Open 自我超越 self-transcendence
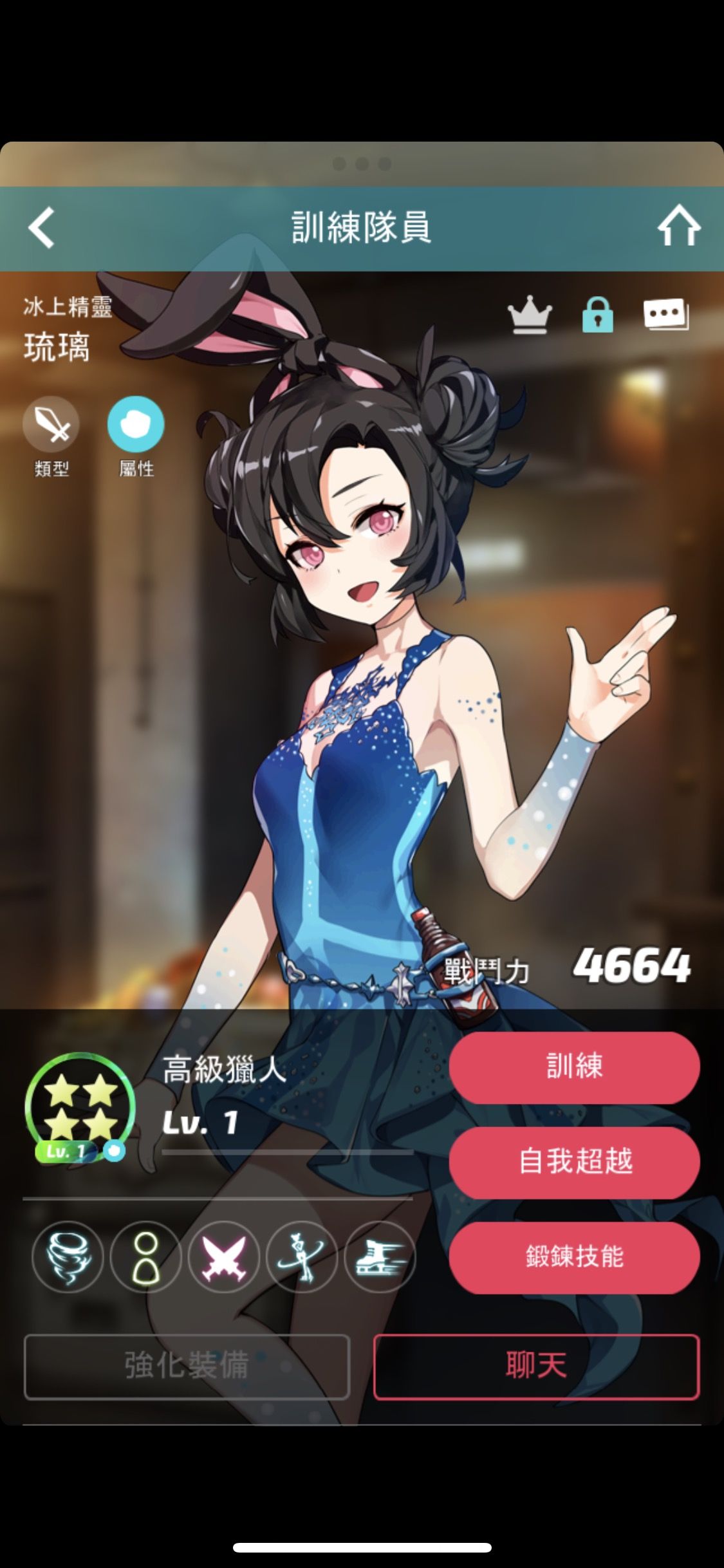Screen dimensions: 724x1568 (574, 1162)
